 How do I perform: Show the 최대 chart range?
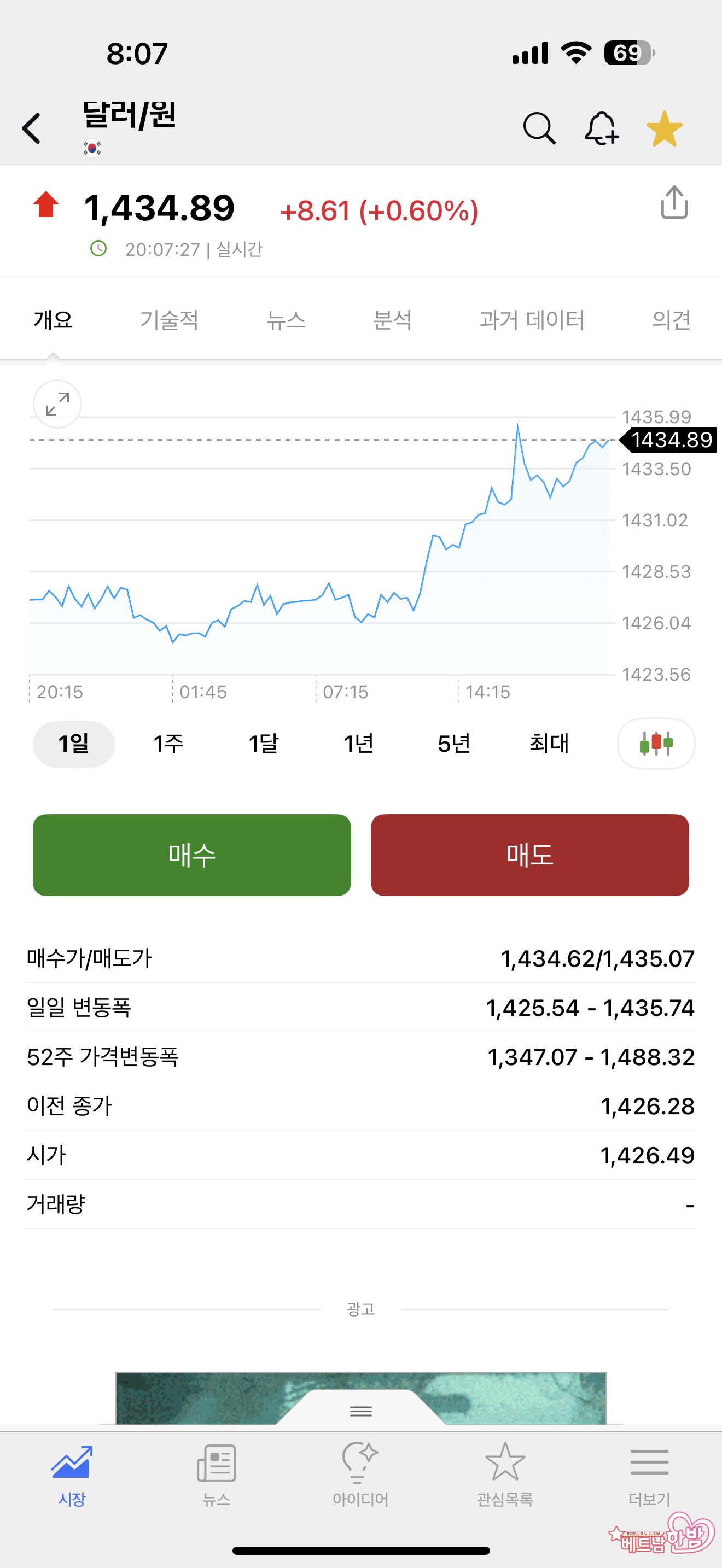click(549, 743)
